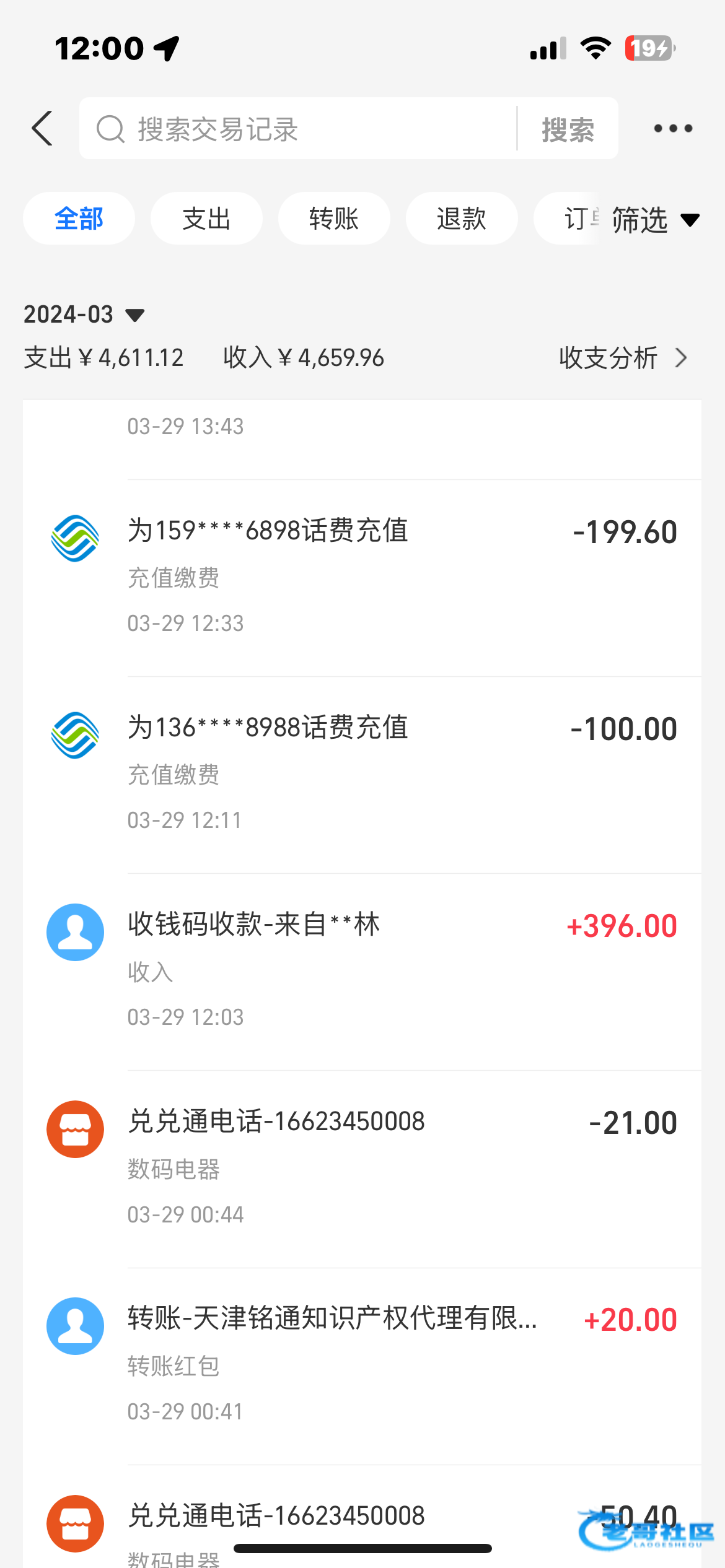Viewport: 725px width, 1568px height.
Task: Open the 2024-03 month picker
Action: click(x=84, y=315)
